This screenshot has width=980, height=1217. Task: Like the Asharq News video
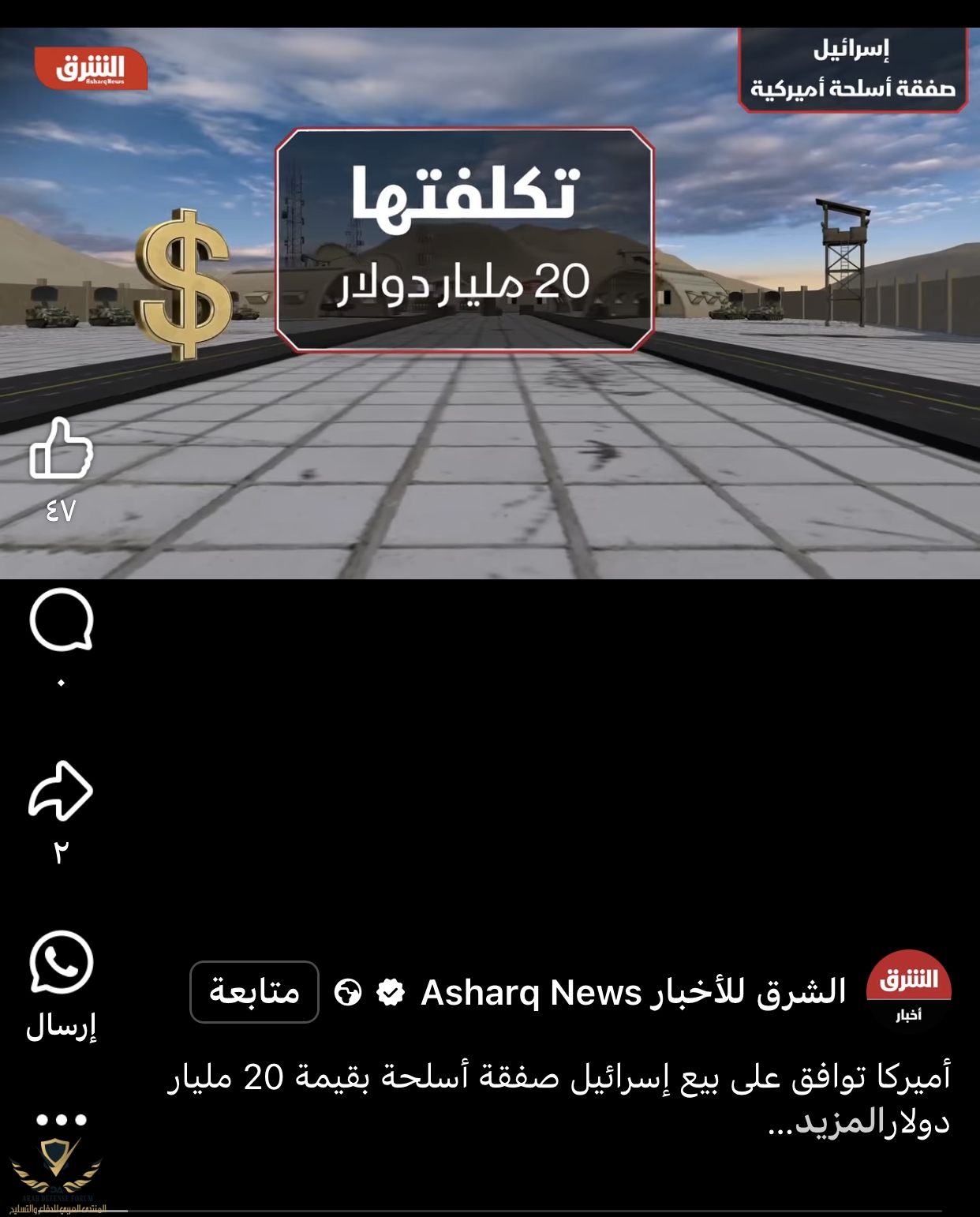coord(61,449)
